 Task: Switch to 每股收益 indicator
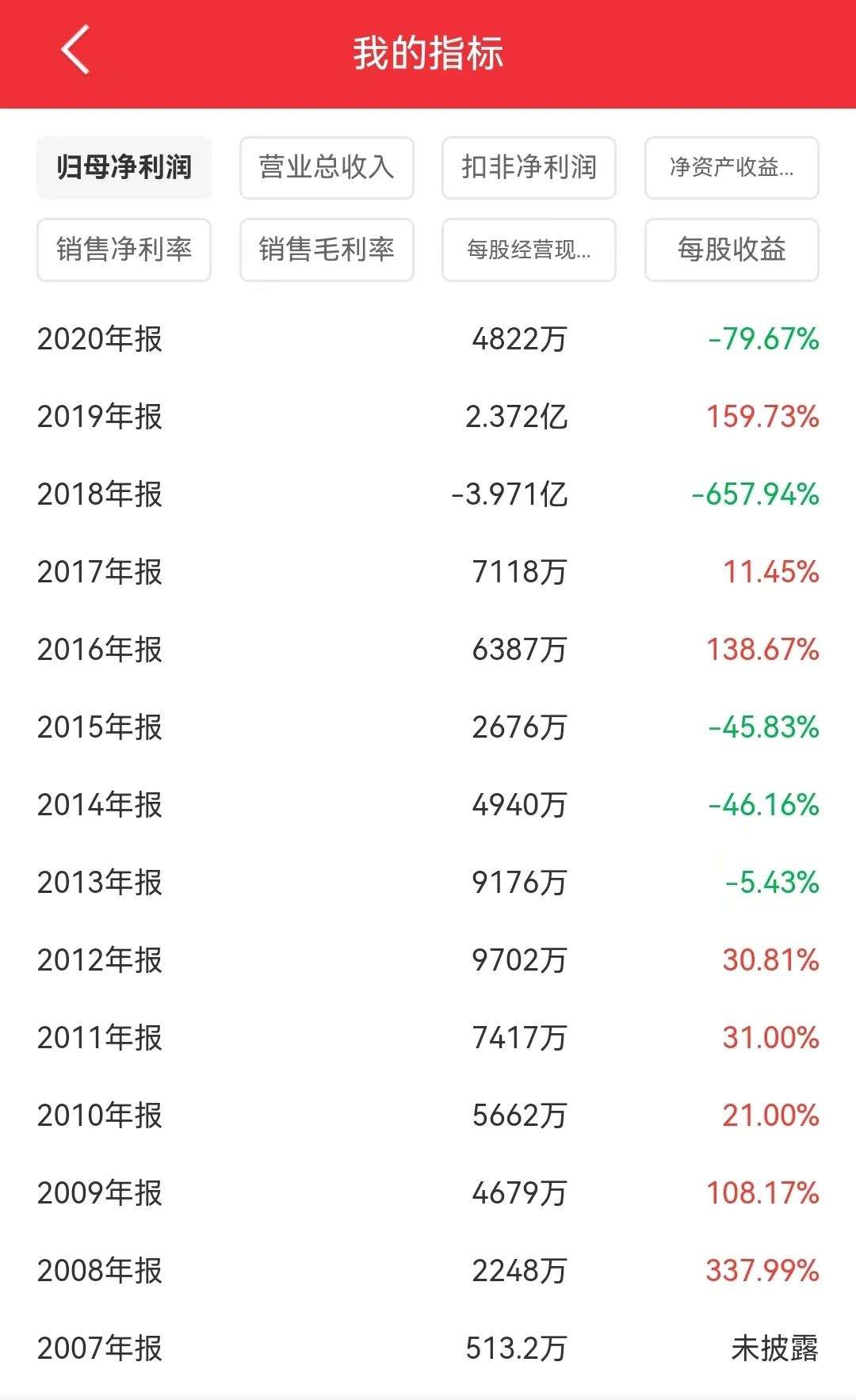[732, 250]
